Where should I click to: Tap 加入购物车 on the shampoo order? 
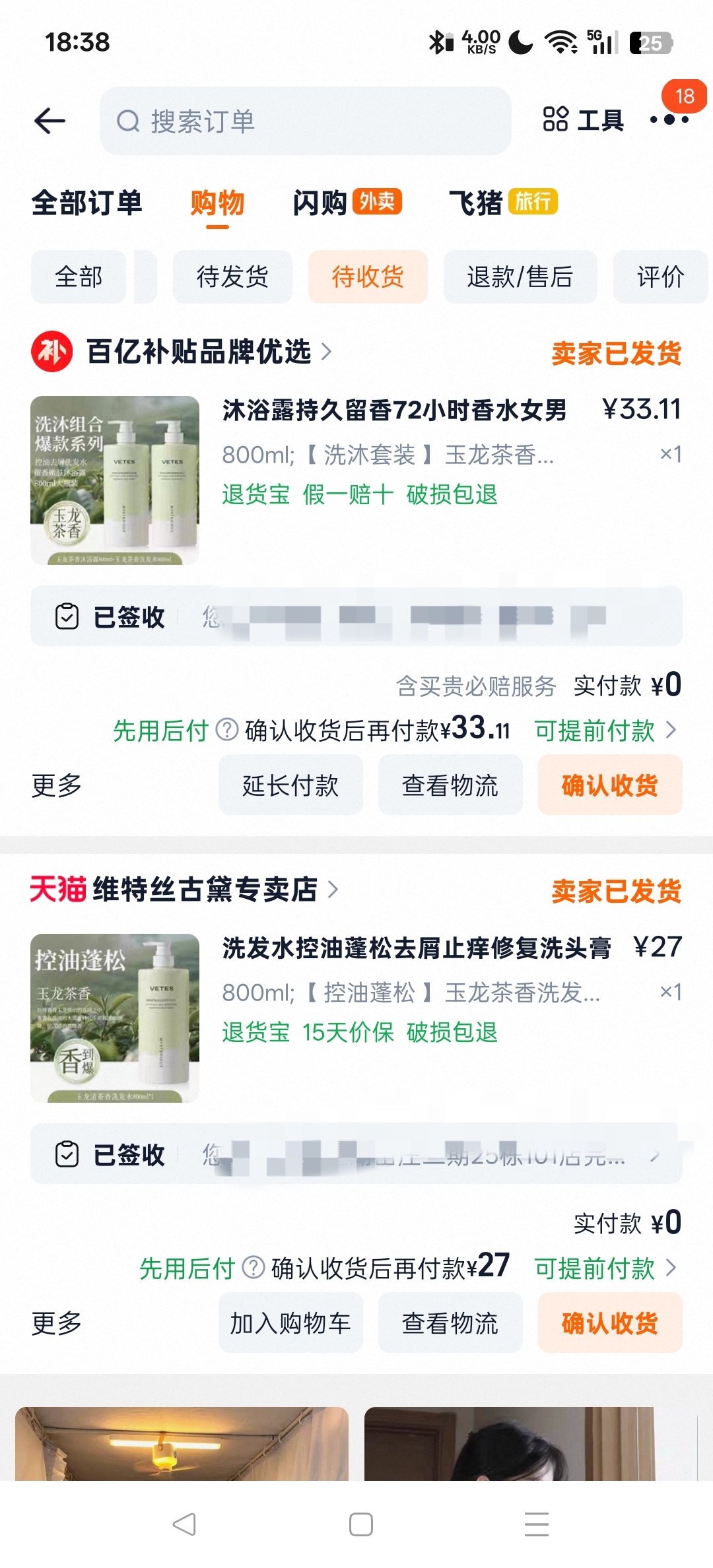point(290,1323)
